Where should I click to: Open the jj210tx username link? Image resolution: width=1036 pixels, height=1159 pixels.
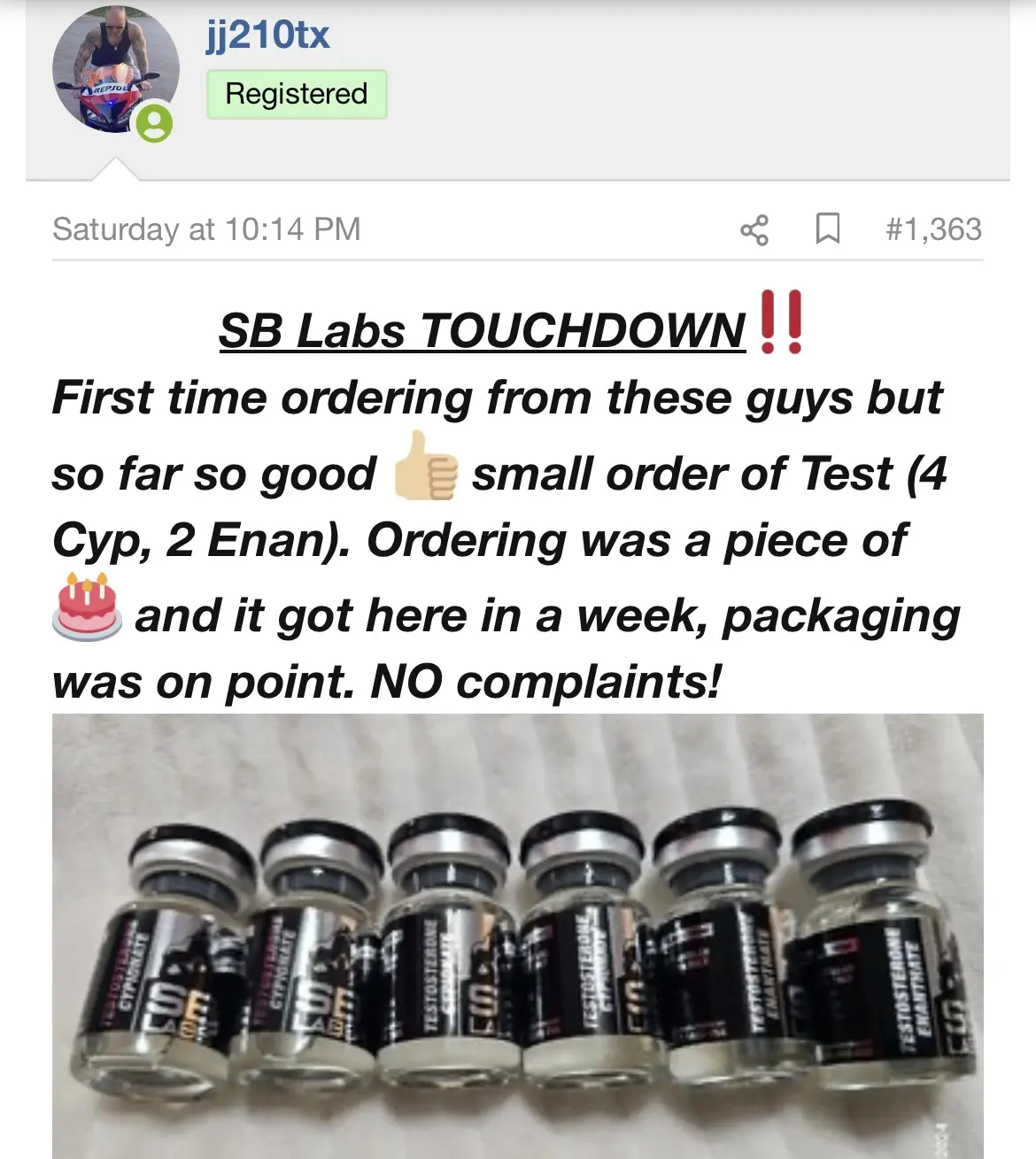pos(267,35)
